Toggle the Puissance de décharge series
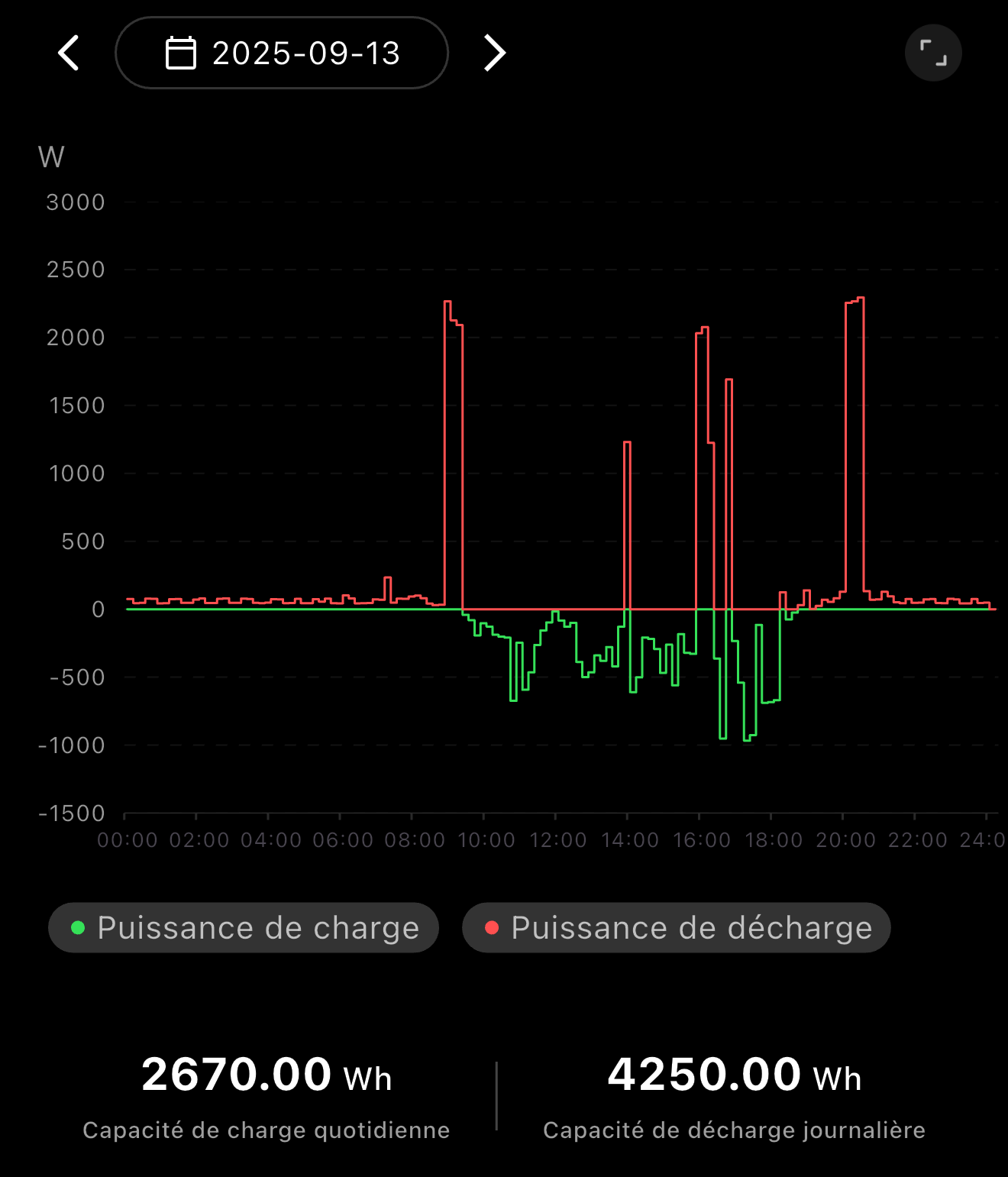 [x=676, y=927]
